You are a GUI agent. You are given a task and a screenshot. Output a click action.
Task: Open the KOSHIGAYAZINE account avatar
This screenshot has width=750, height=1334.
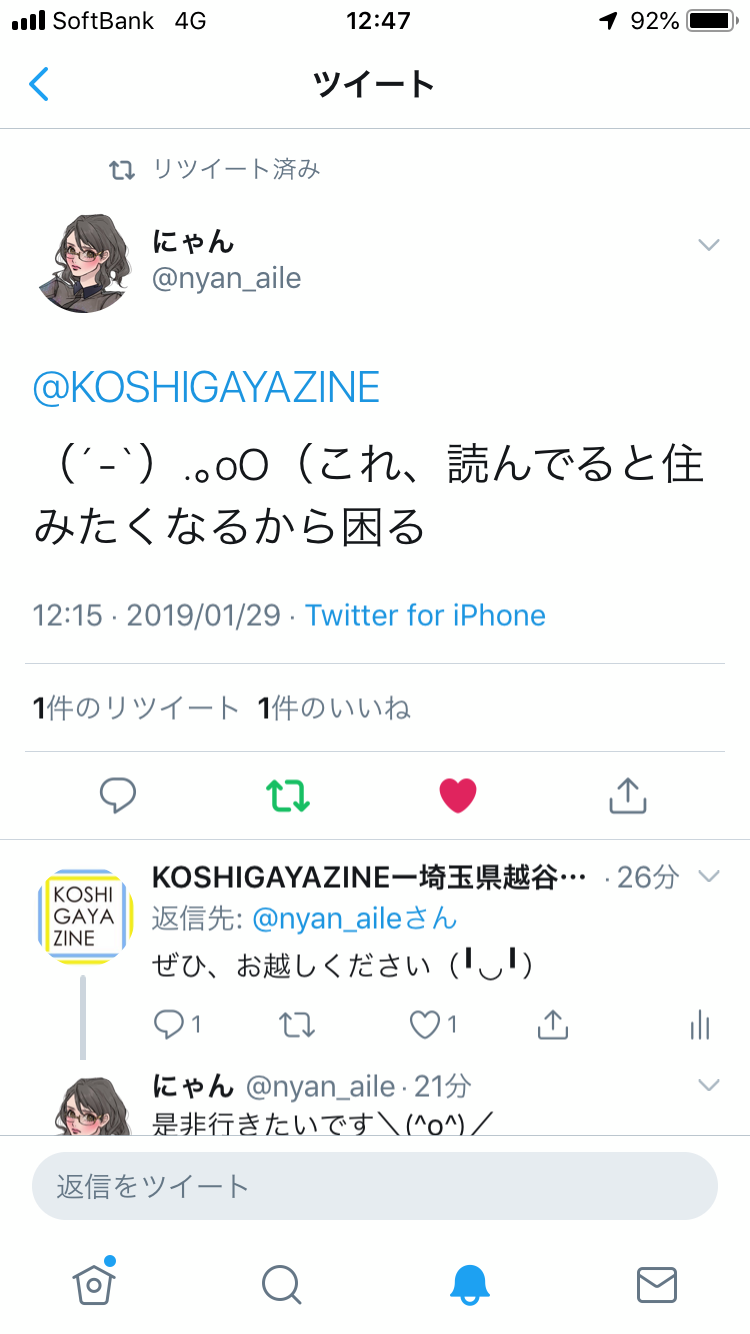pos(85,916)
